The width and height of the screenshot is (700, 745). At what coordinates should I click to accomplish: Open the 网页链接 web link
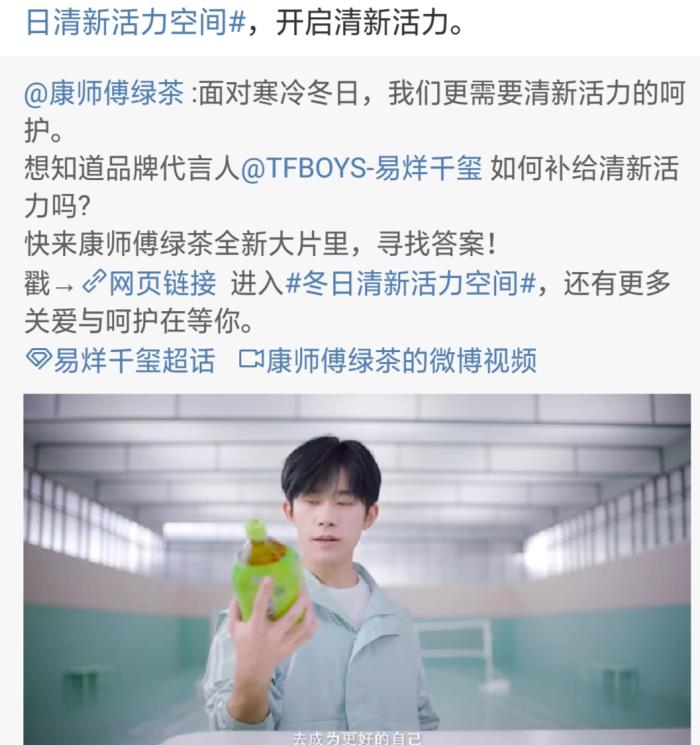(x=150, y=284)
